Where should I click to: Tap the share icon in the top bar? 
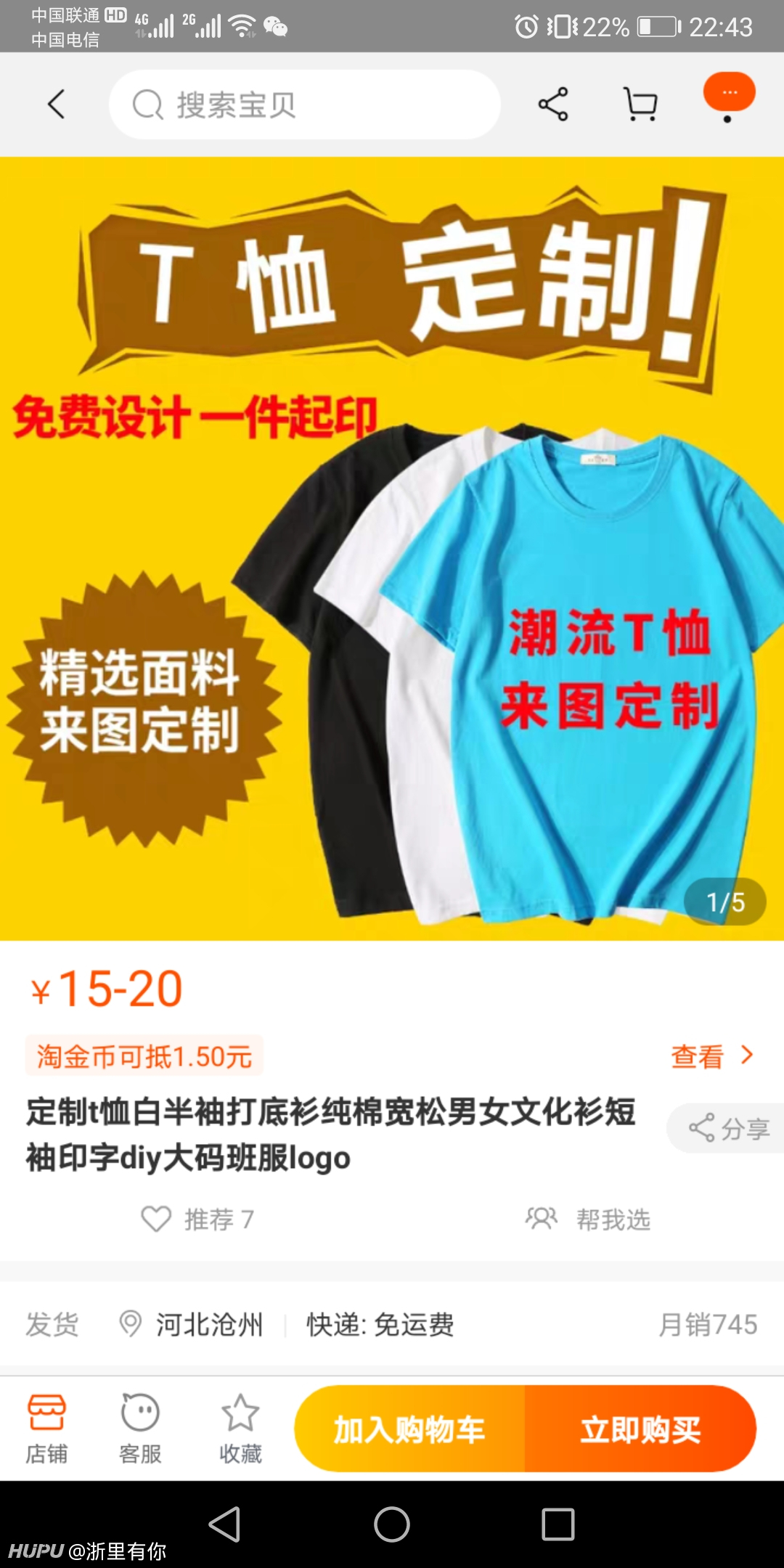553,104
